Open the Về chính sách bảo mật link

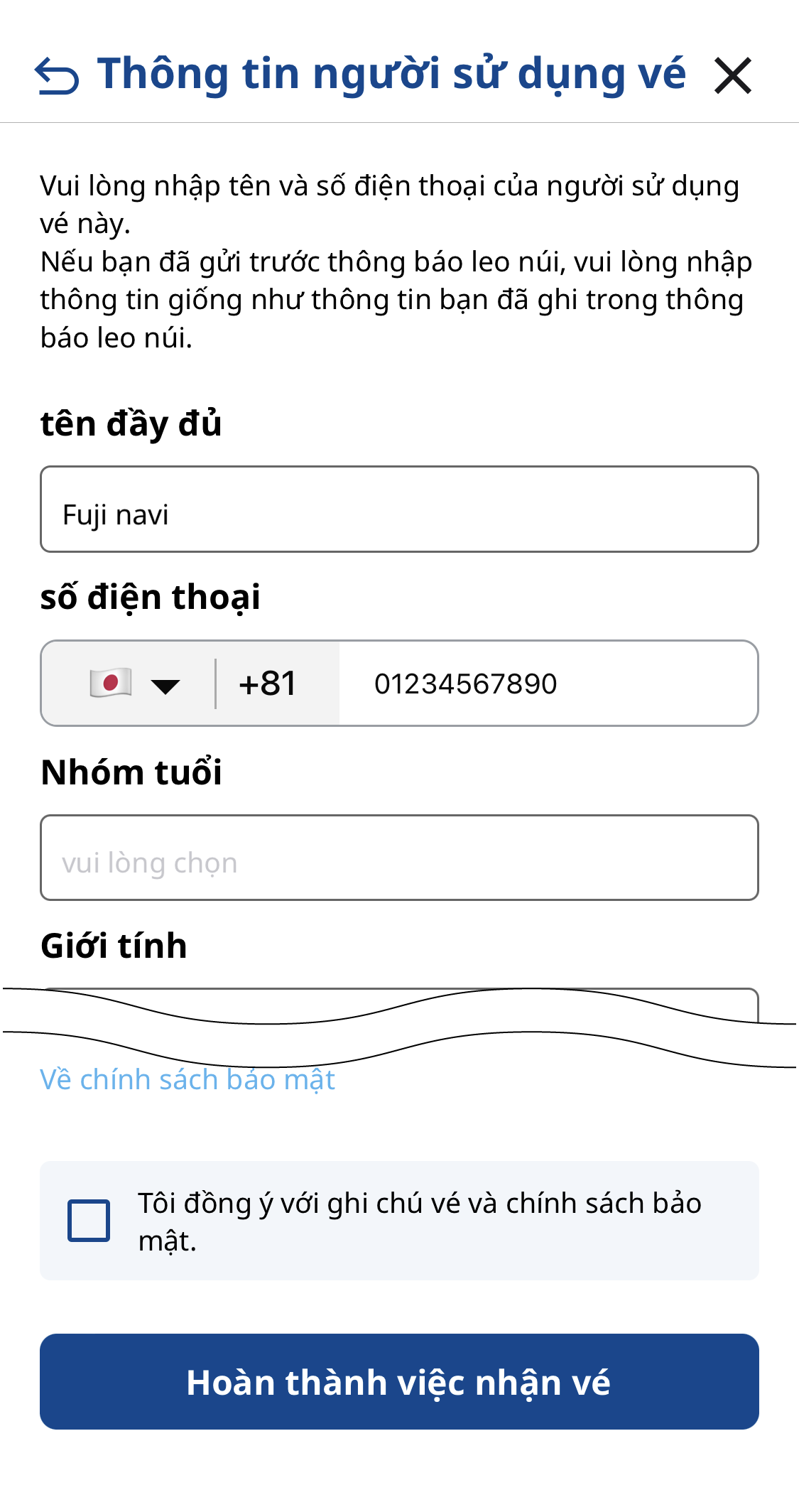[x=187, y=1079]
